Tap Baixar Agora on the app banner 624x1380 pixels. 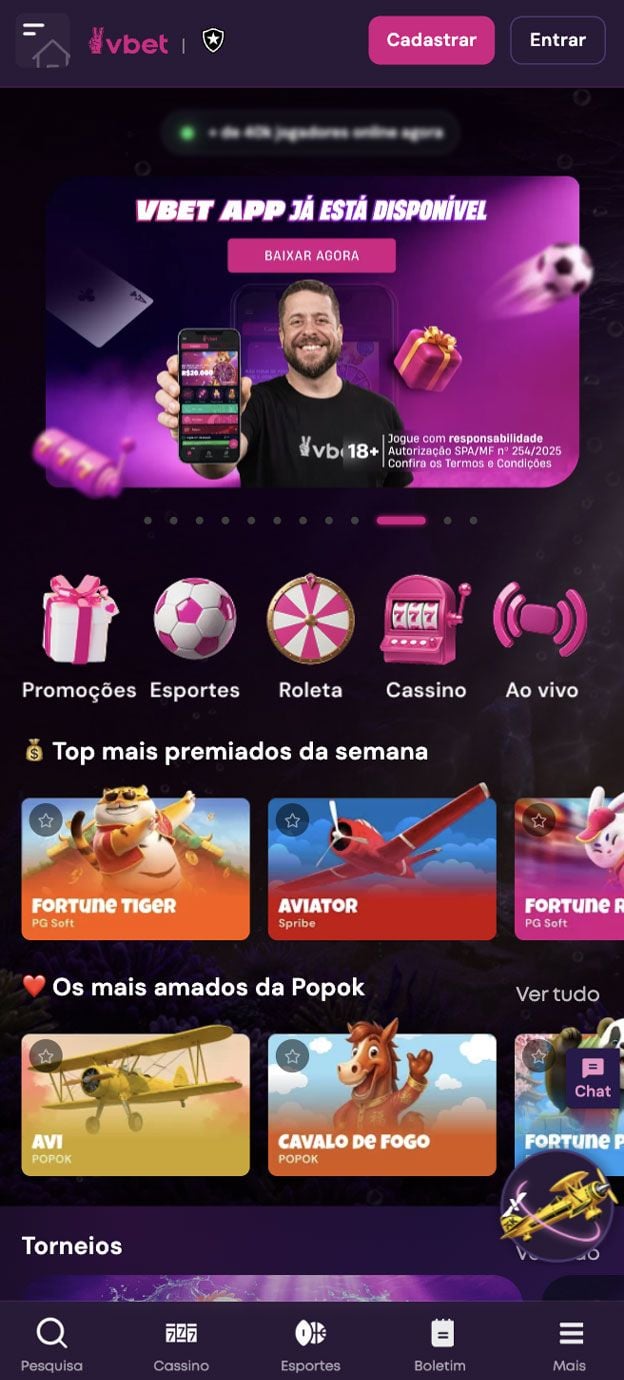(311, 255)
